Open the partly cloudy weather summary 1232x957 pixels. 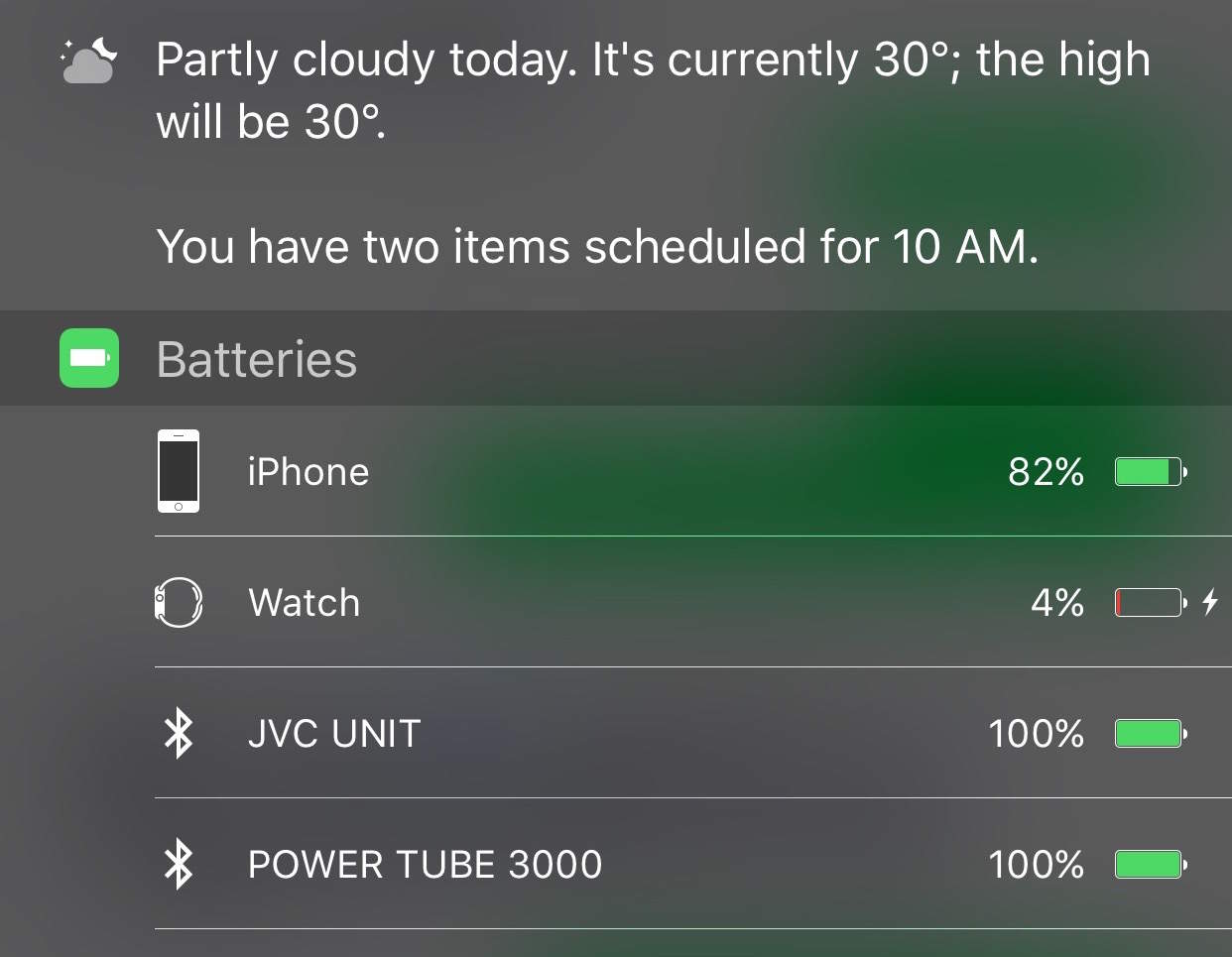652,90
